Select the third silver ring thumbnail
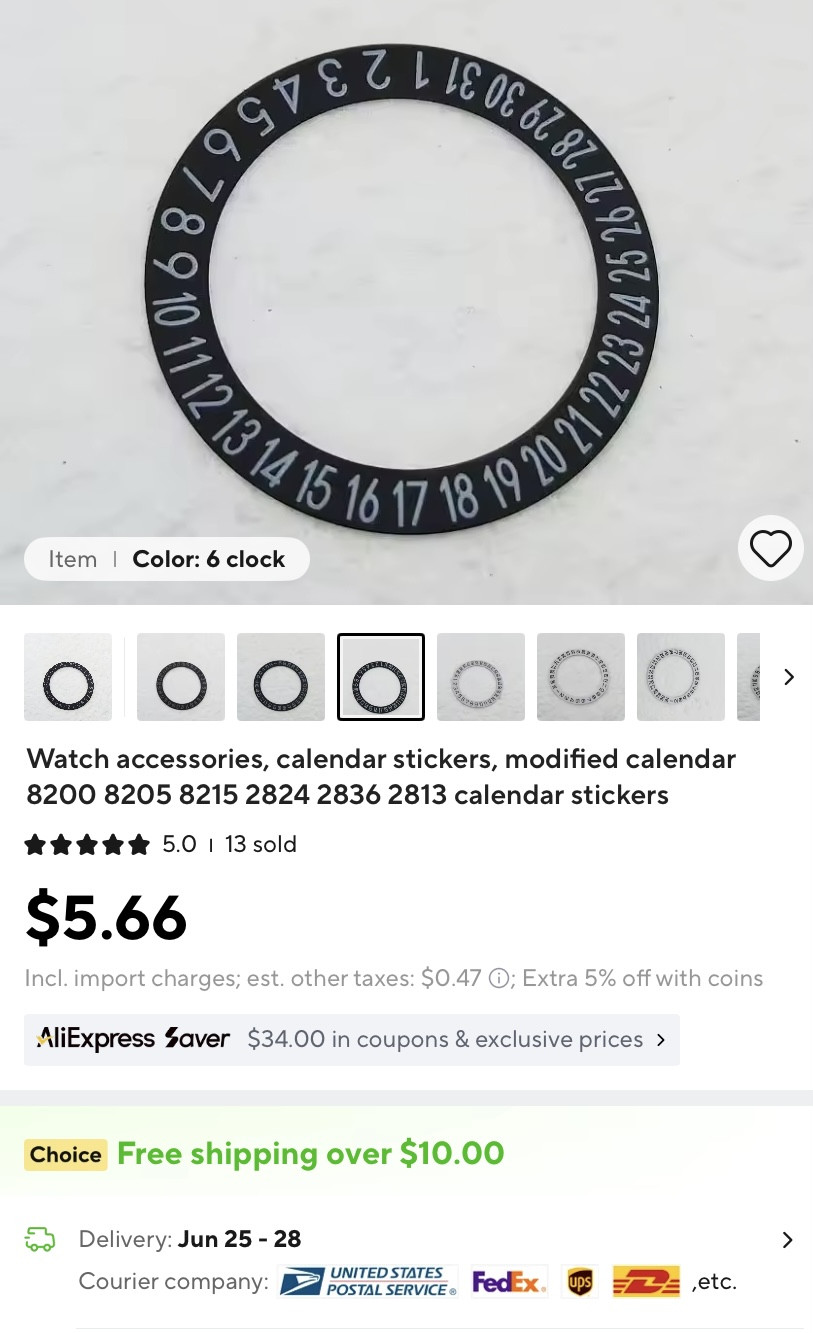813x1333 pixels. click(681, 677)
